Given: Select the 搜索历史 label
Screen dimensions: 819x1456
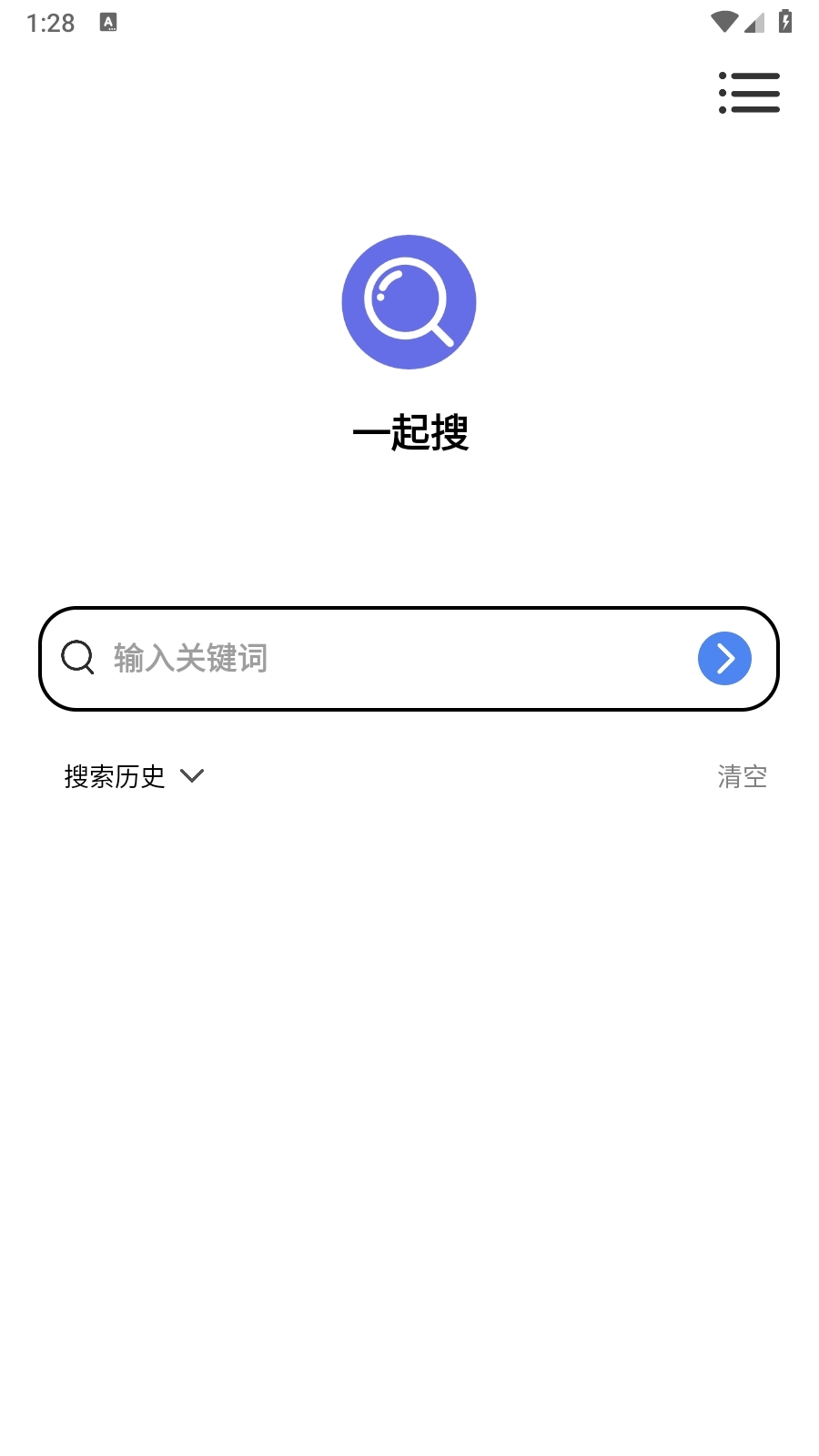Looking at the screenshot, I should coord(115,776).
